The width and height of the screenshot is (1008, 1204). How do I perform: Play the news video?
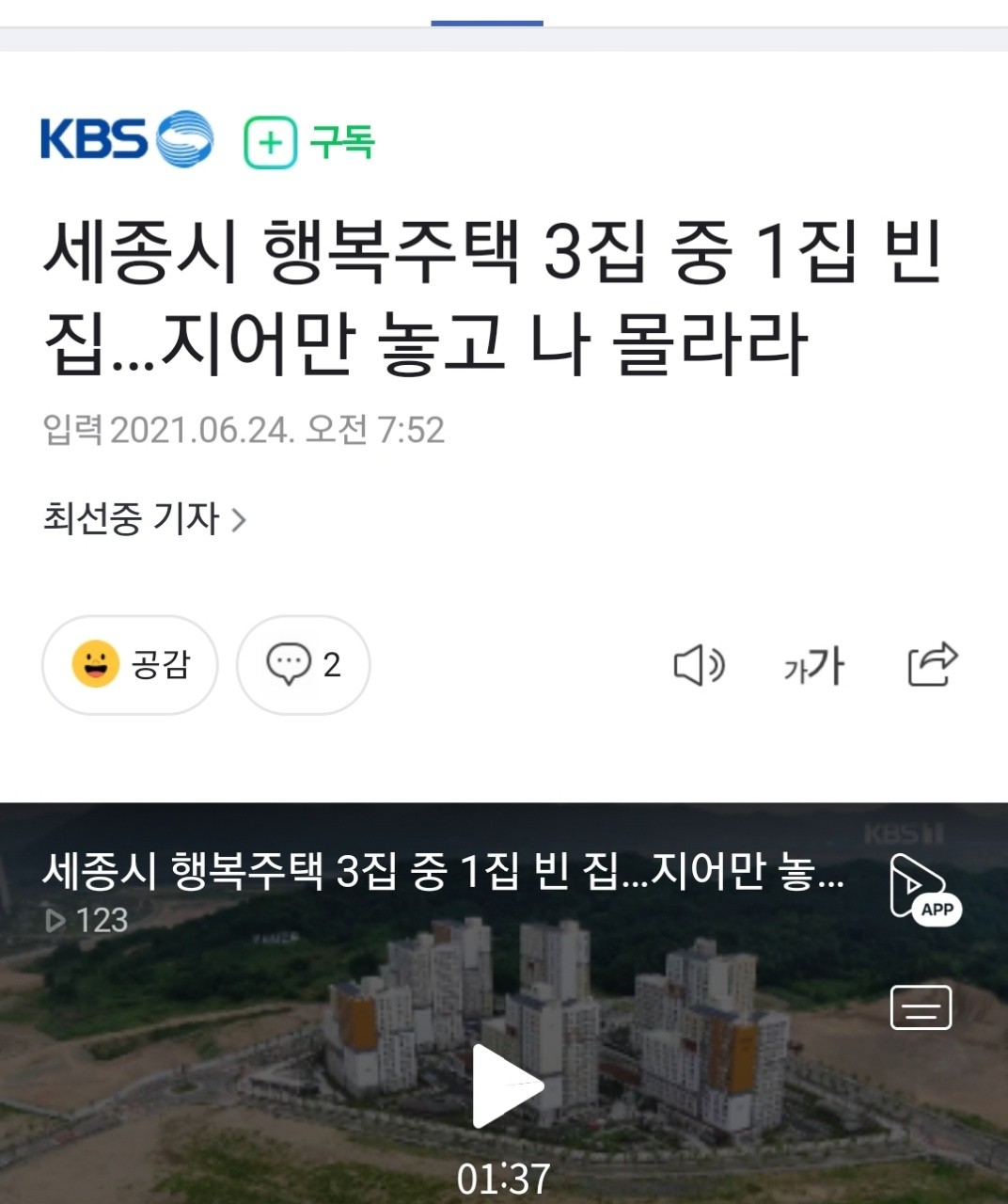coord(505,1086)
